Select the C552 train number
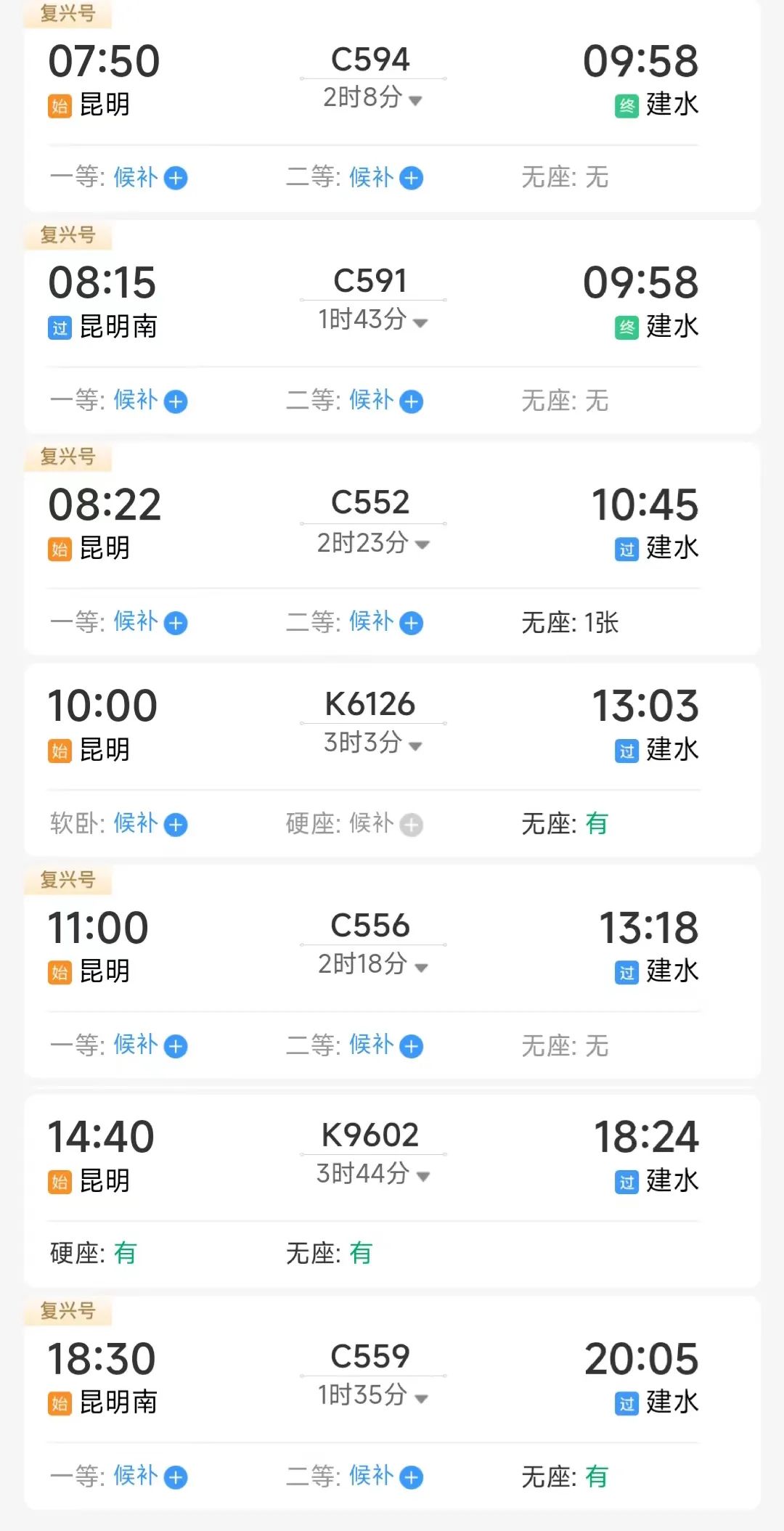 [370, 501]
